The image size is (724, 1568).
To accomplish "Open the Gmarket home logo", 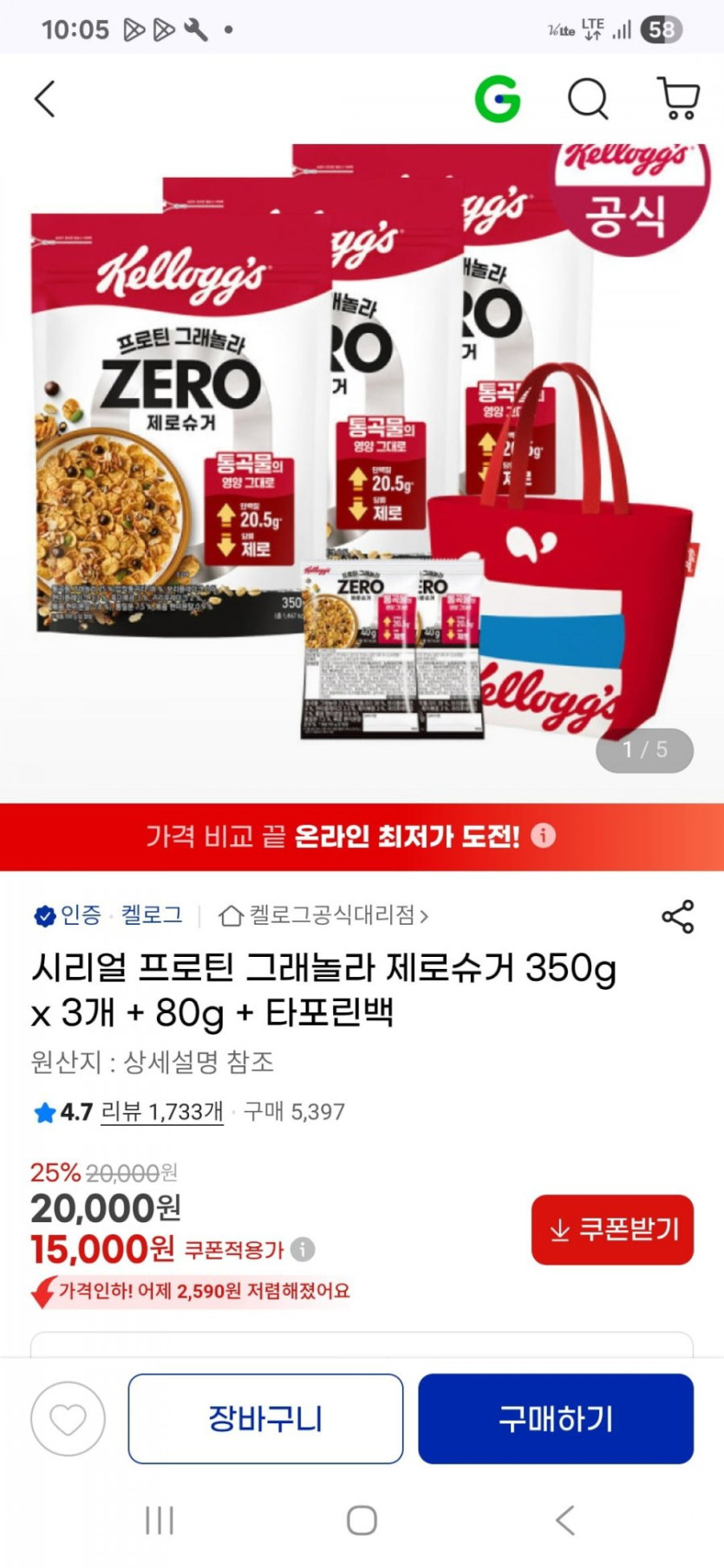I will click(x=498, y=99).
